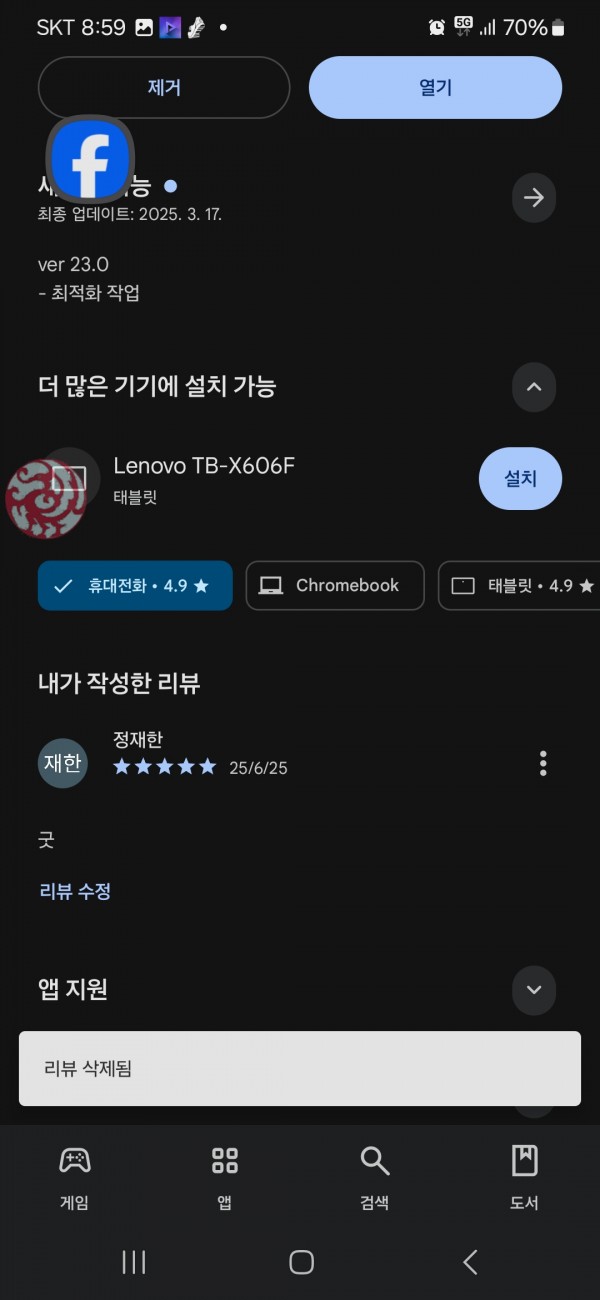This screenshot has height=1300, width=600.
Task: Go back with the system back button
Action: tap(470, 1262)
